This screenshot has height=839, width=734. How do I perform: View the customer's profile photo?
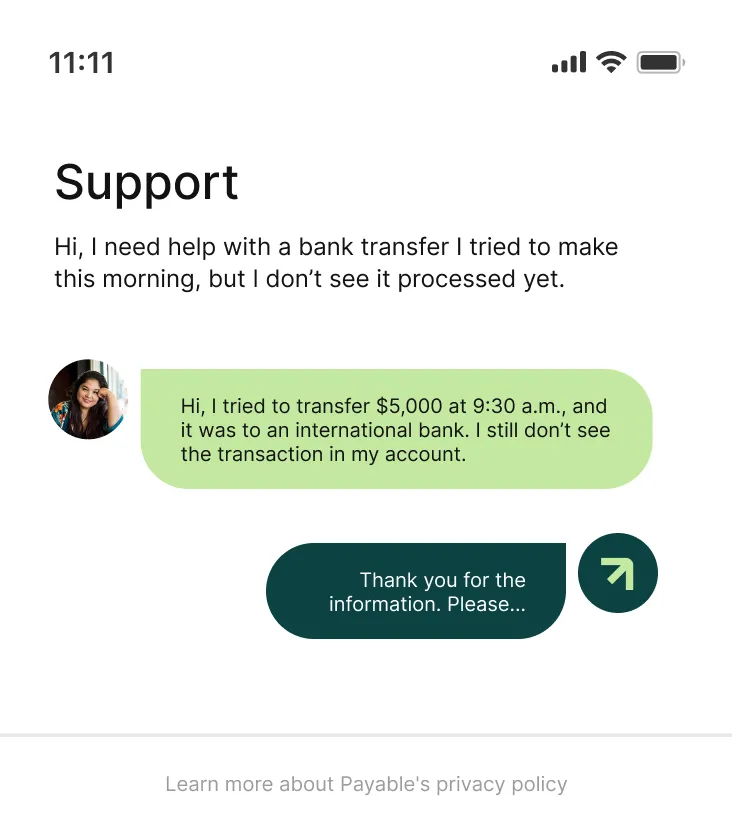(88, 400)
